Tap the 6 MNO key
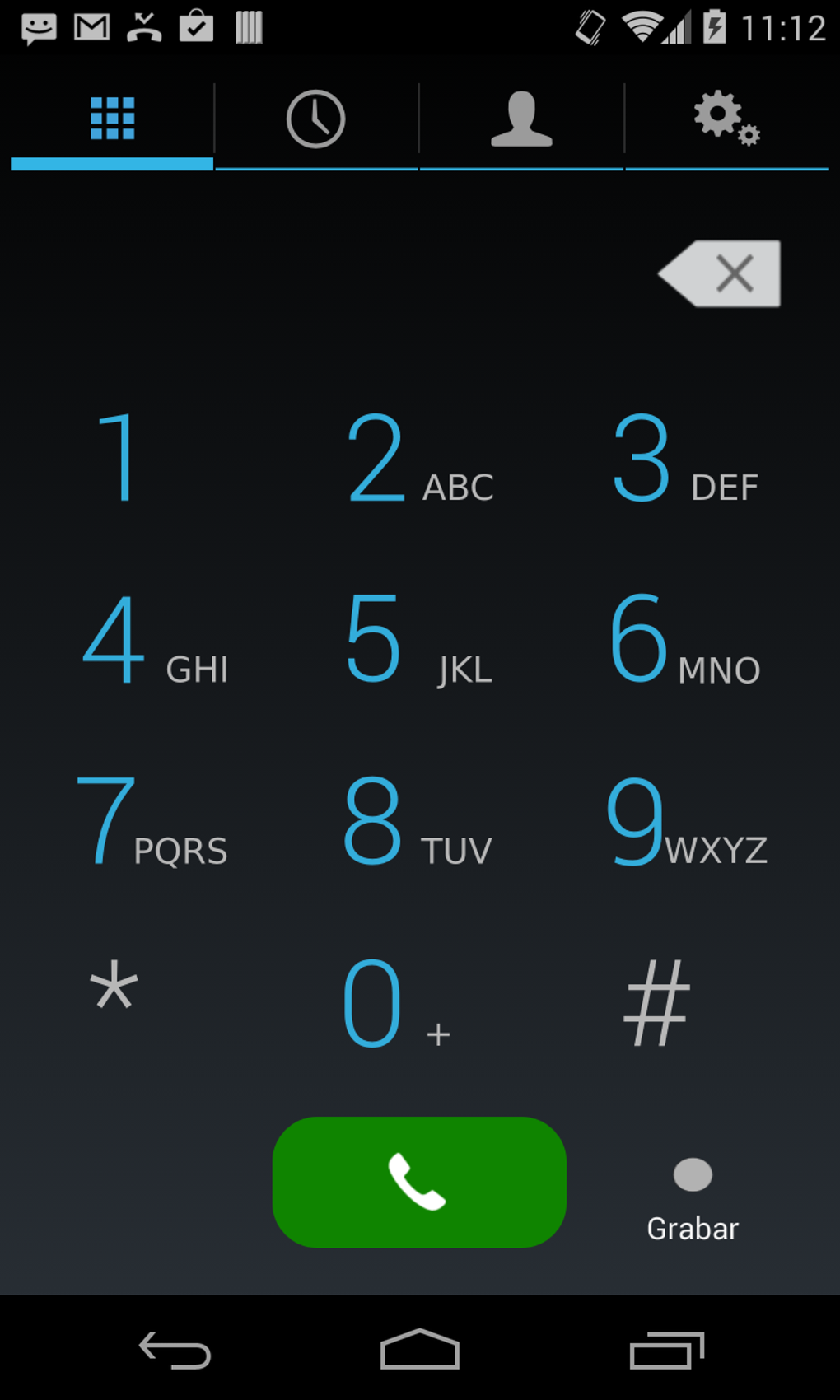 pyautogui.click(x=685, y=640)
